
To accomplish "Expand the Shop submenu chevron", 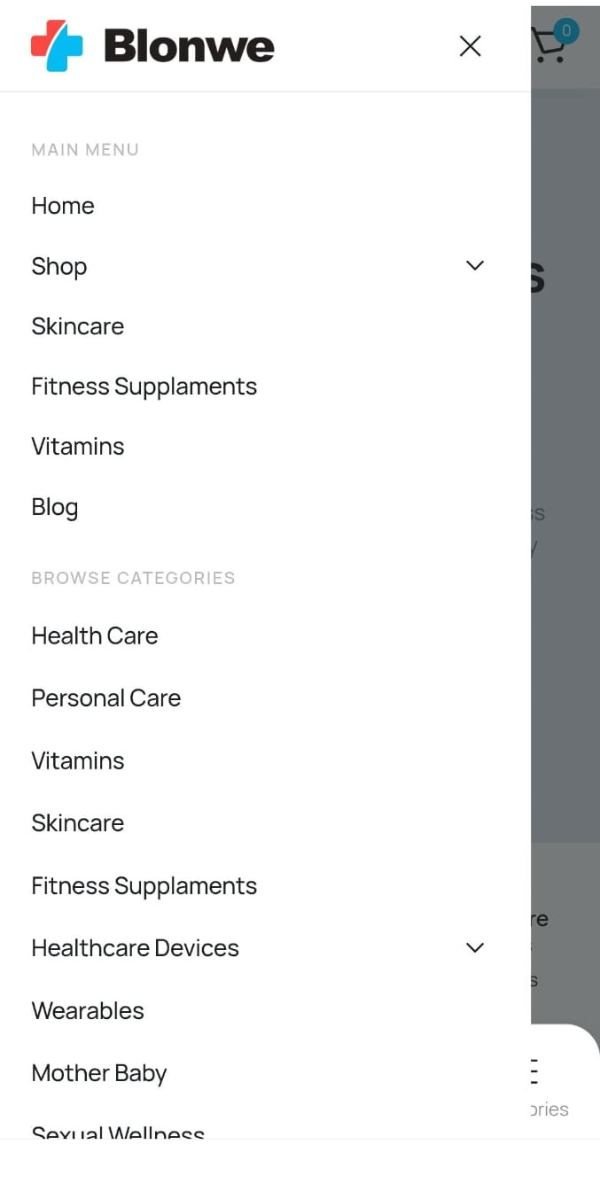I will pyautogui.click(x=475, y=266).
